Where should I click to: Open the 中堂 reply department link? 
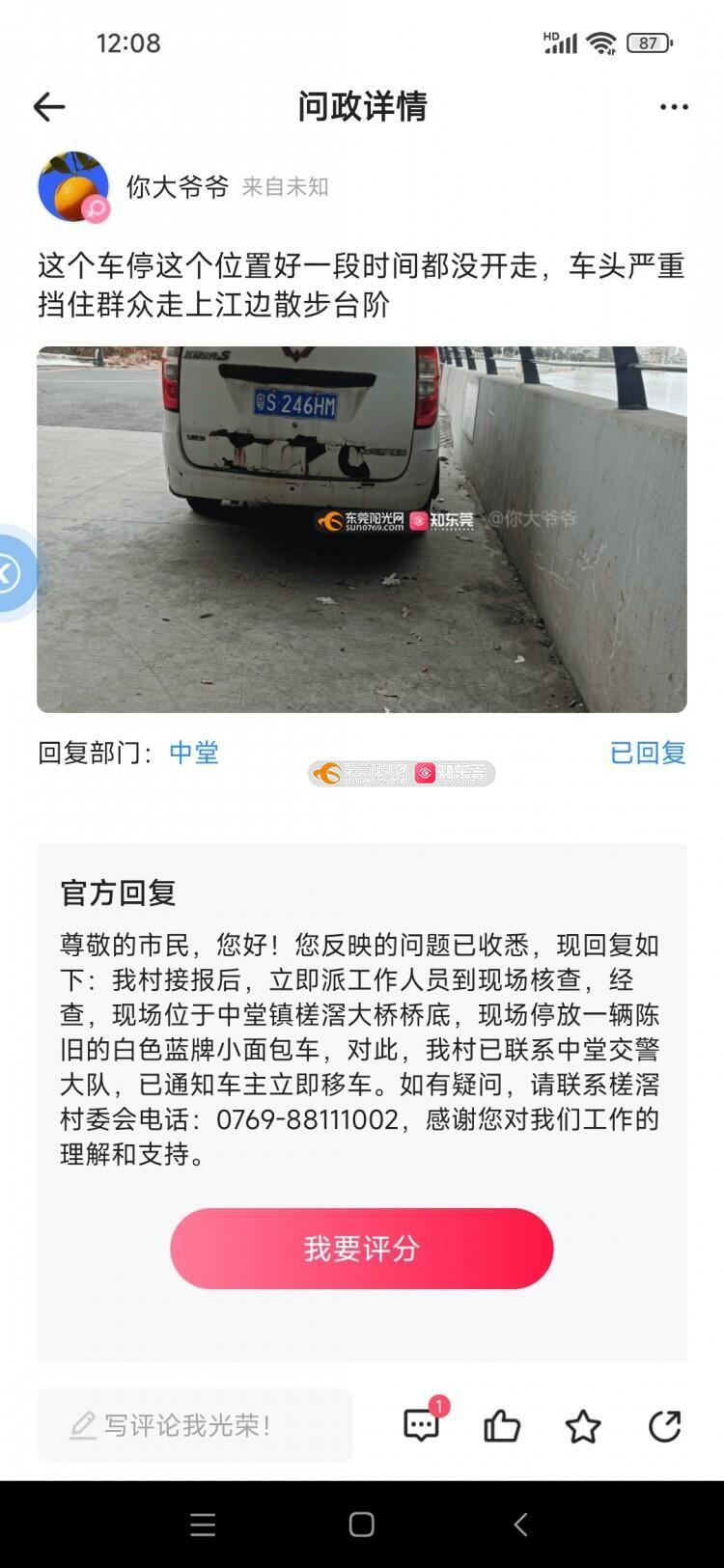pyautogui.click(x=194, y=753)
